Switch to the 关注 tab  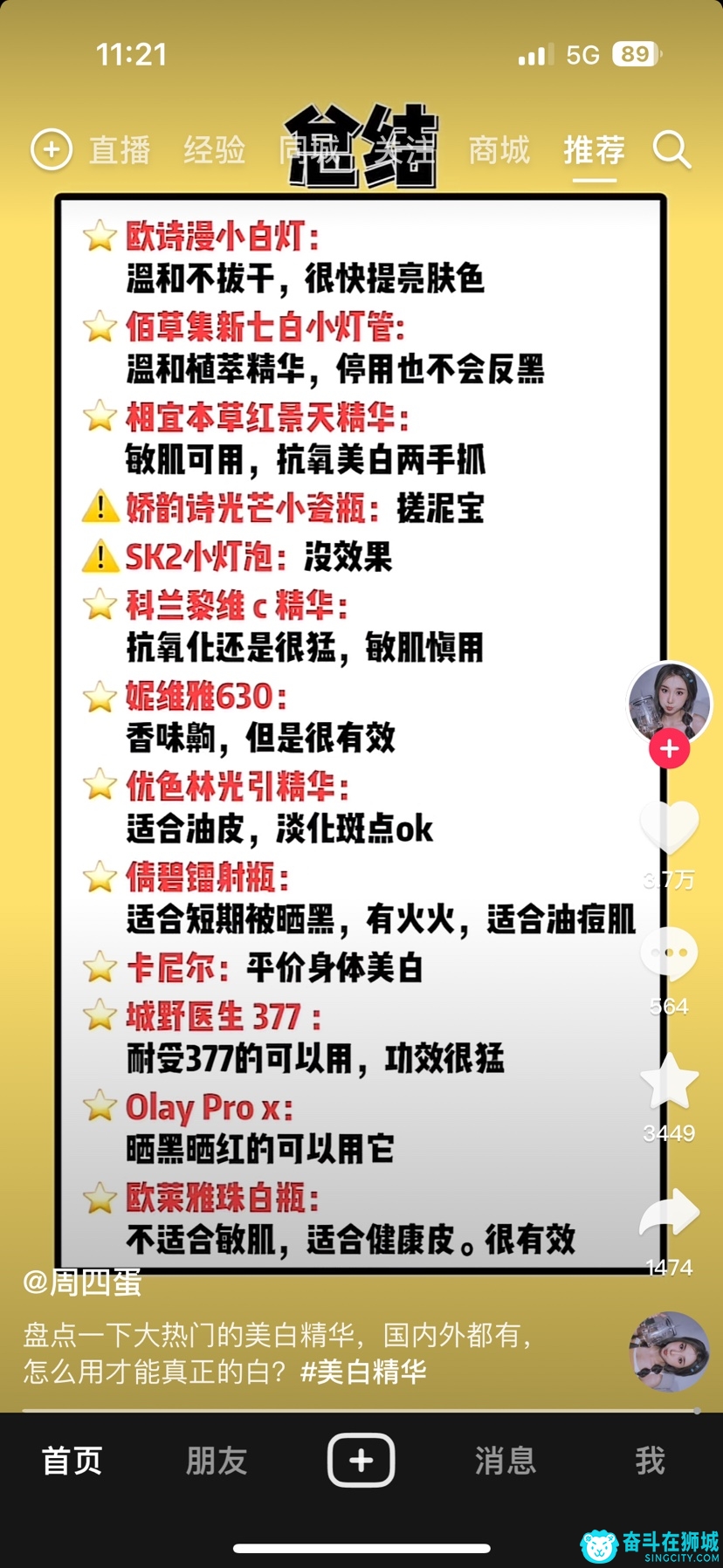coord(404,150)
